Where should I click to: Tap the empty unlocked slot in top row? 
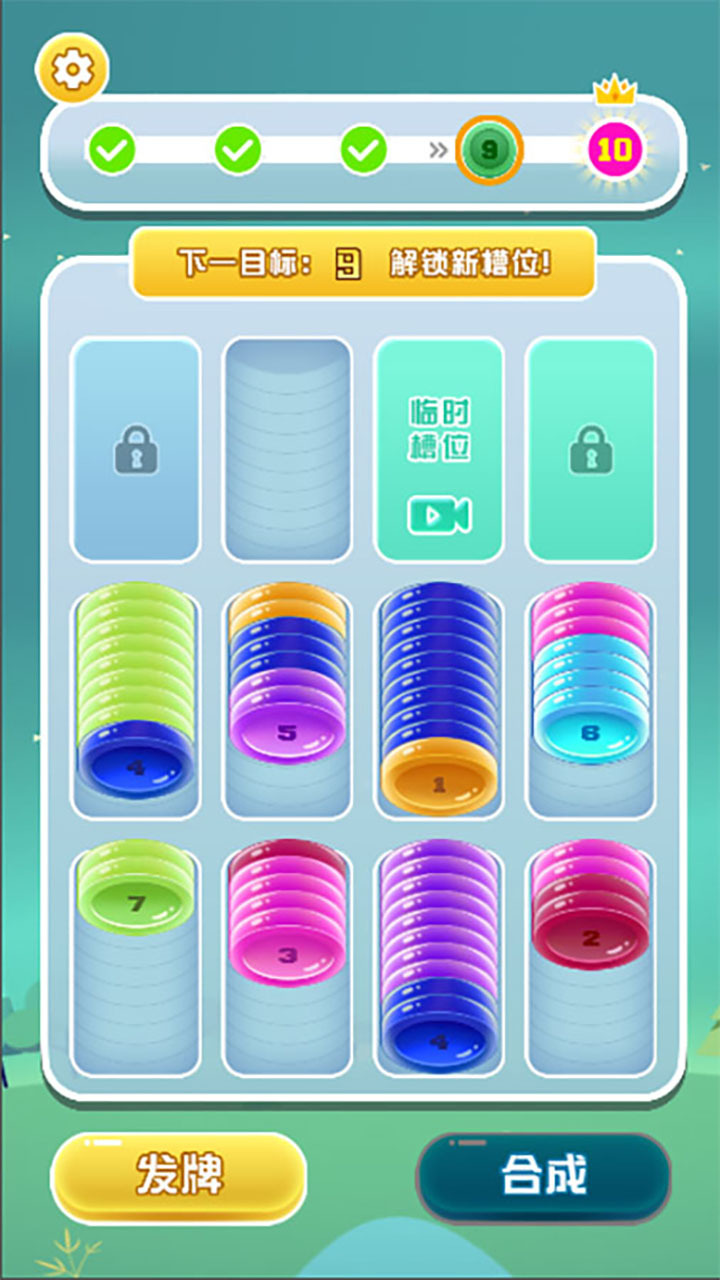point(287,450)
